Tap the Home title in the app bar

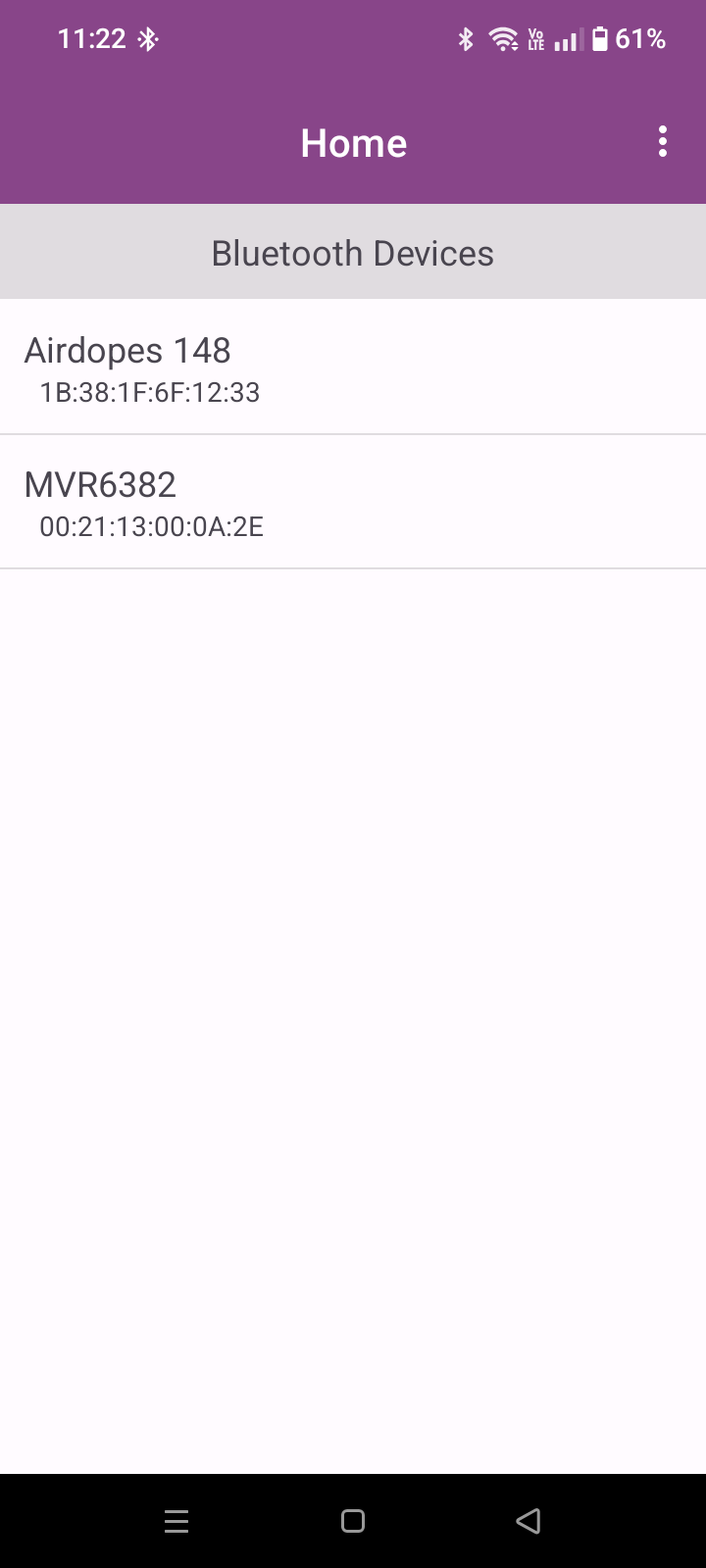pos(353,142)
